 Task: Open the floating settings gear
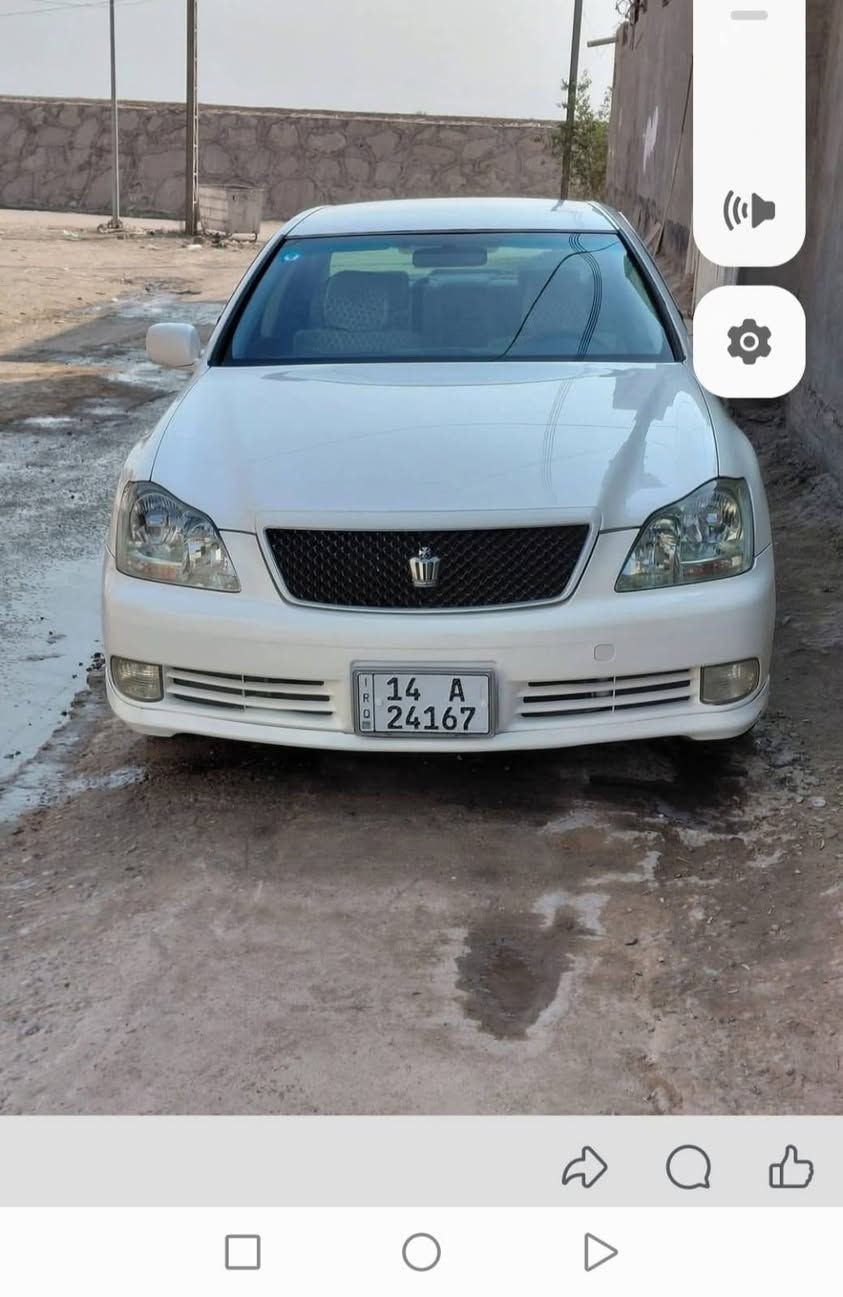pos(749,342)
